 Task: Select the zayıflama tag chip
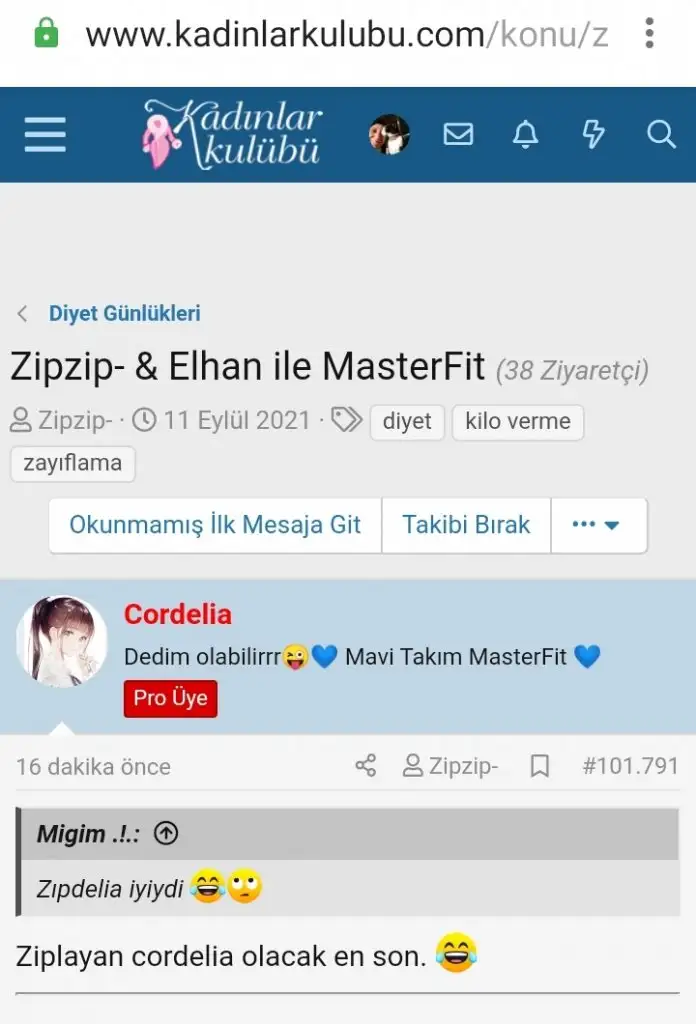point(73,463)
